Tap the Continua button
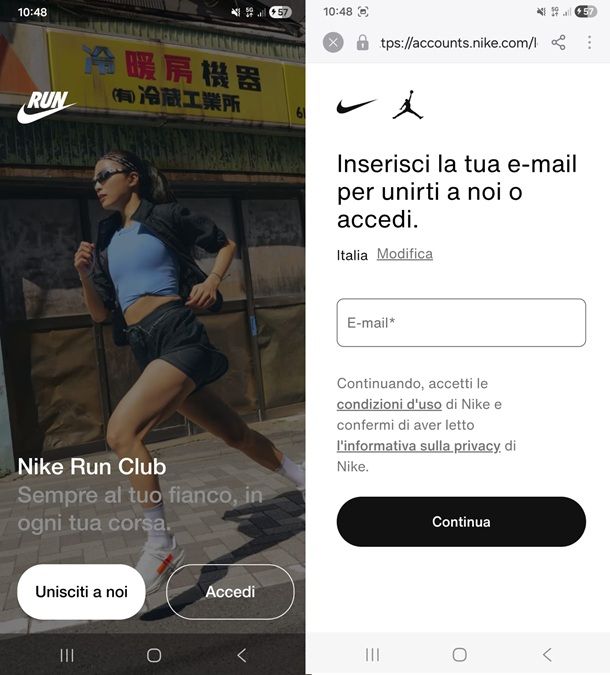The image size is (610, 675). 461,522
